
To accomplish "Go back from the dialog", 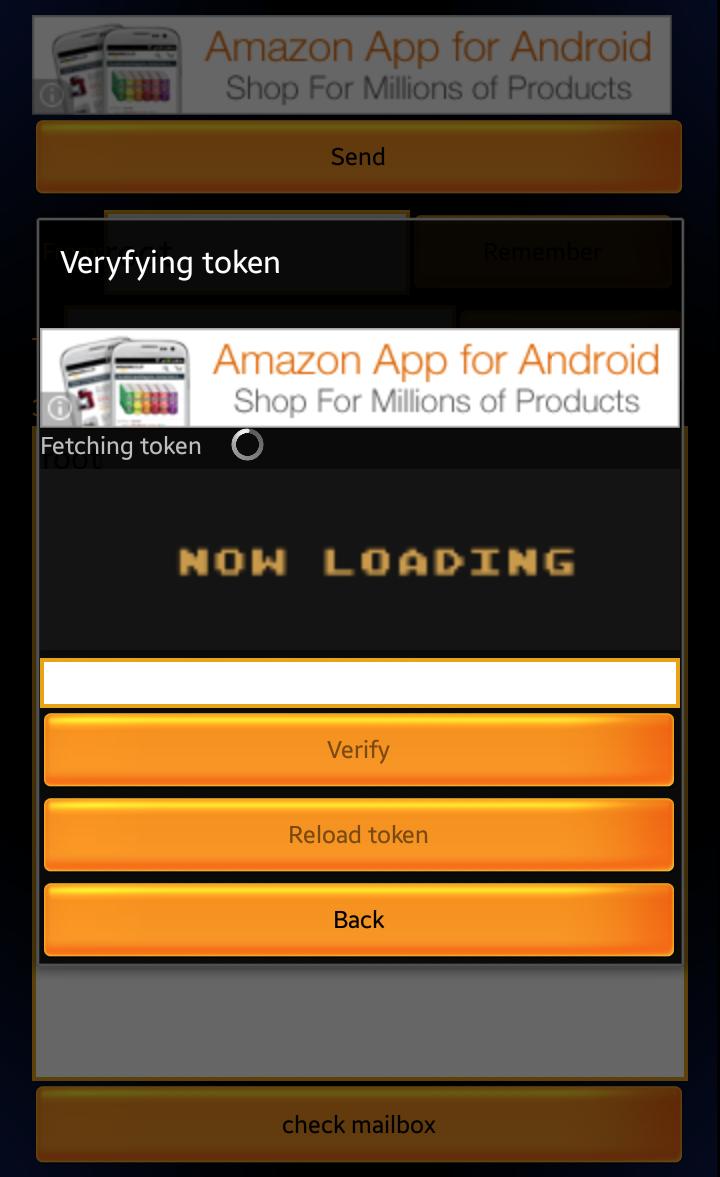I will [x=358, y=919].
